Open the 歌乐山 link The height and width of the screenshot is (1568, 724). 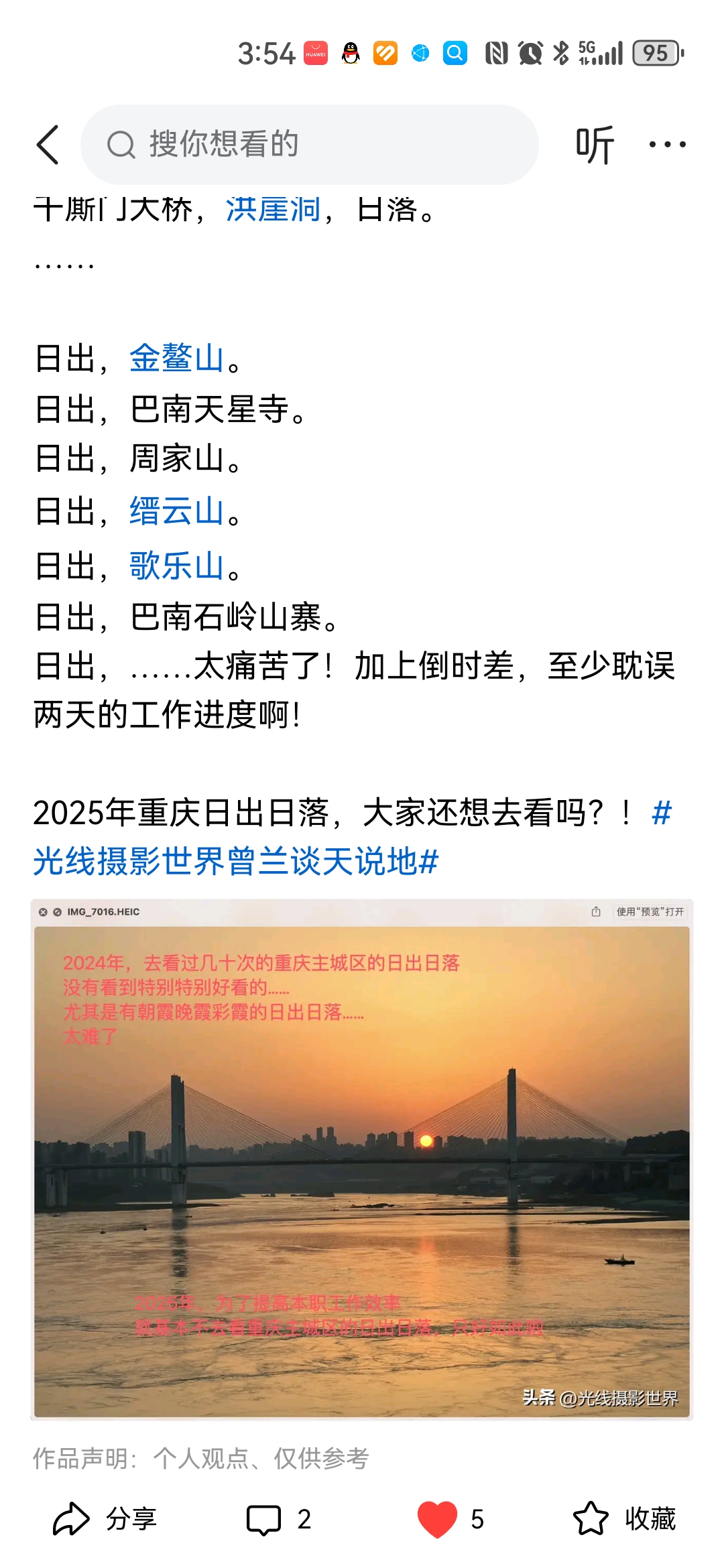(177, 565)
